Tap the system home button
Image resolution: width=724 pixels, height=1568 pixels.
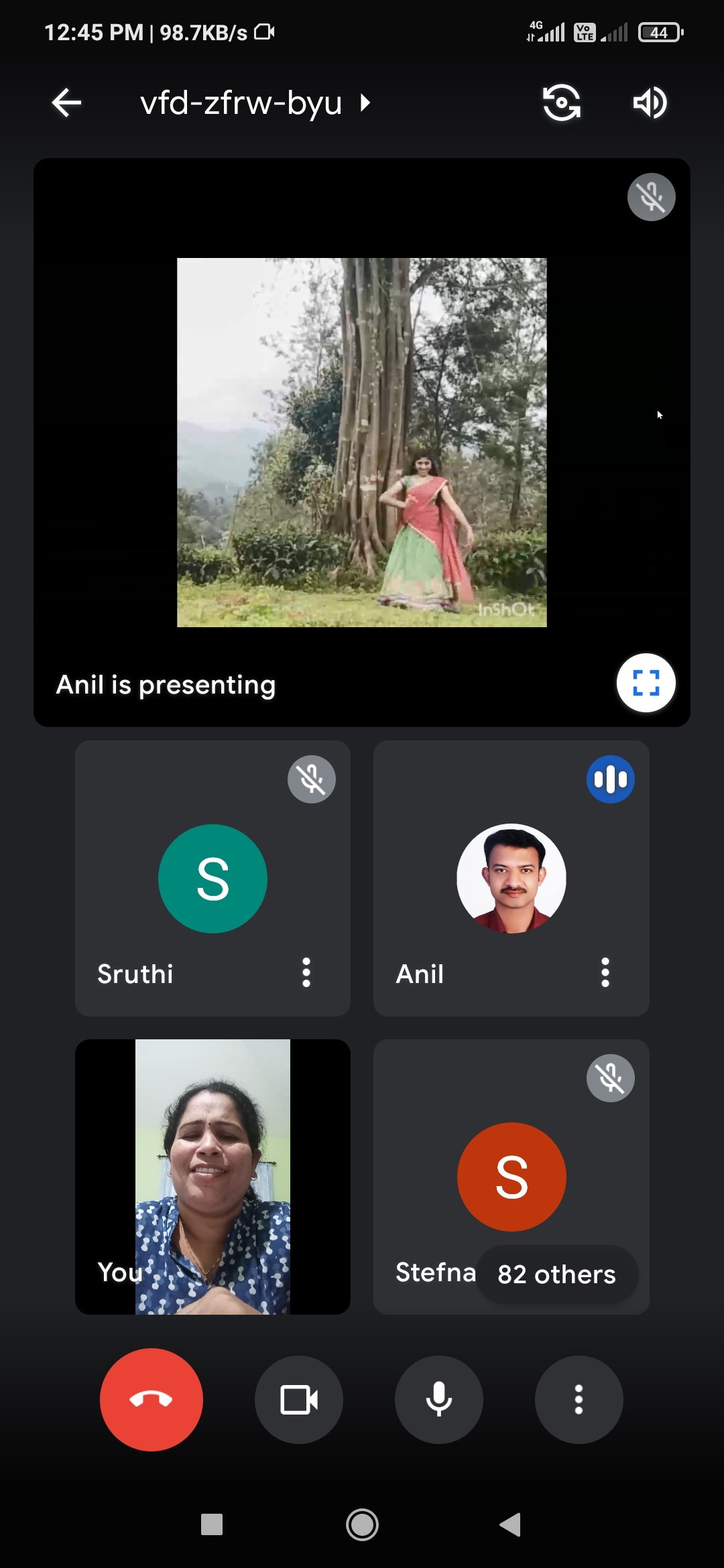[x=362, y=1525]
